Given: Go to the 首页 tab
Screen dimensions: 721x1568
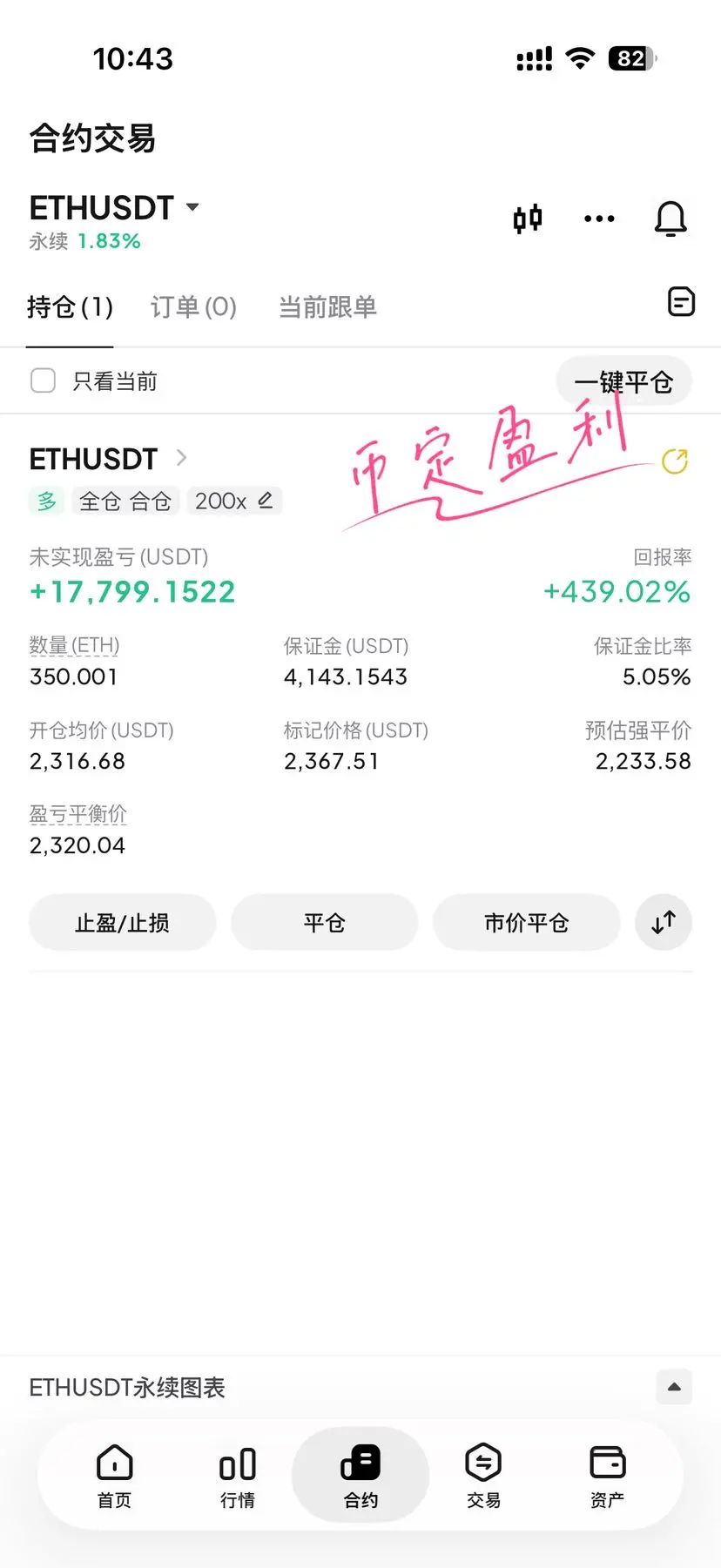Looking at the screenshot, I should pos(114,1474).
